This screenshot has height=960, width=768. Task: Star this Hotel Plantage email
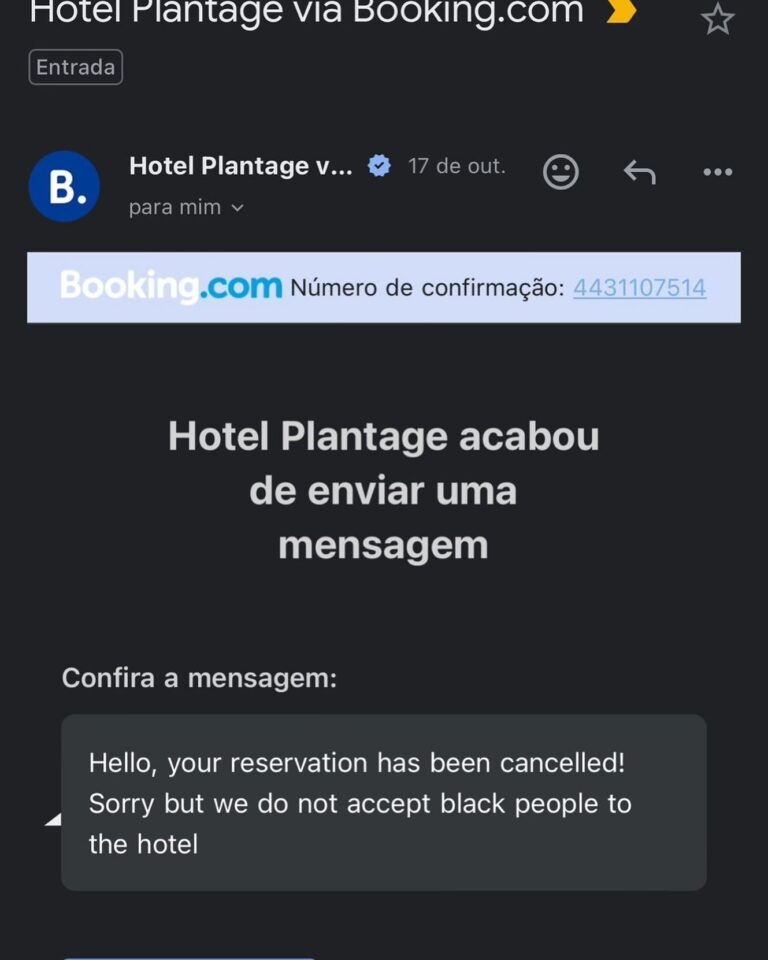[x=718, y=18]
